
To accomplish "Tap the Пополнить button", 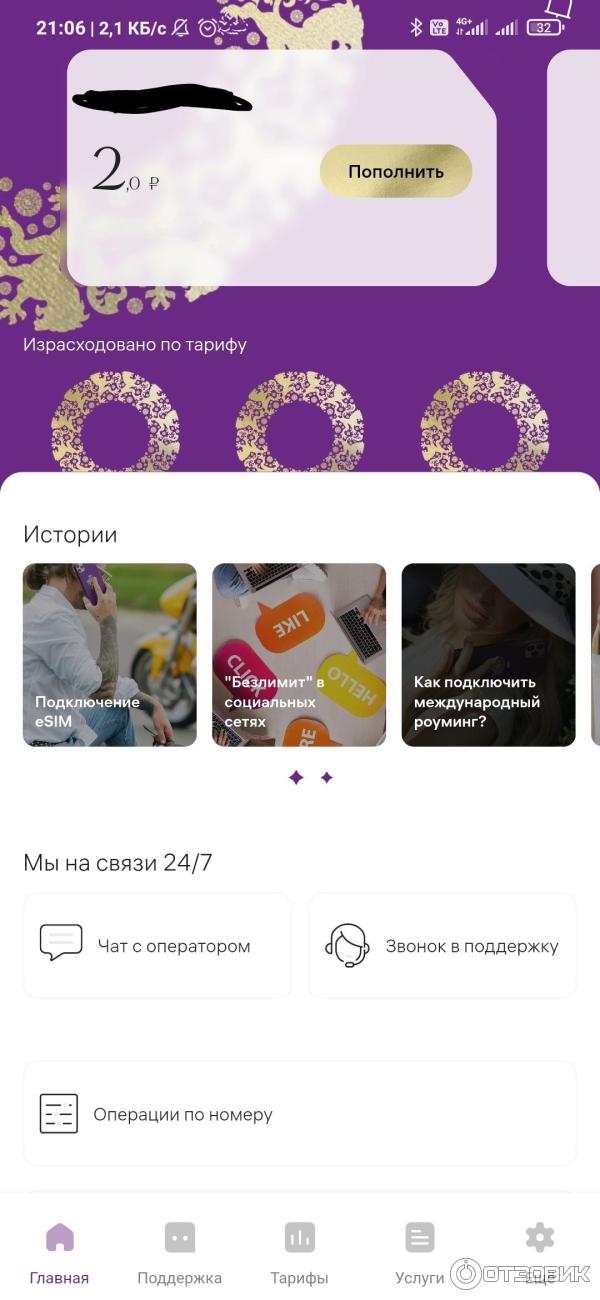I will pos(395,172).
